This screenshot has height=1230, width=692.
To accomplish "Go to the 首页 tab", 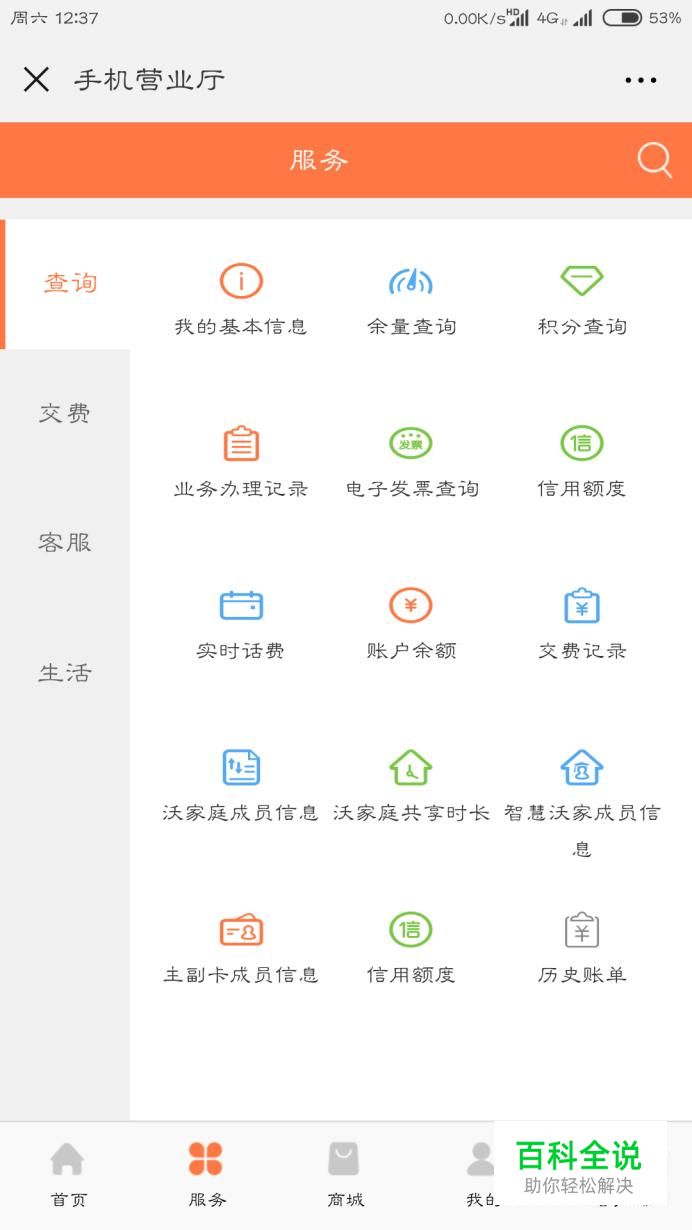I will (68, 1175).
